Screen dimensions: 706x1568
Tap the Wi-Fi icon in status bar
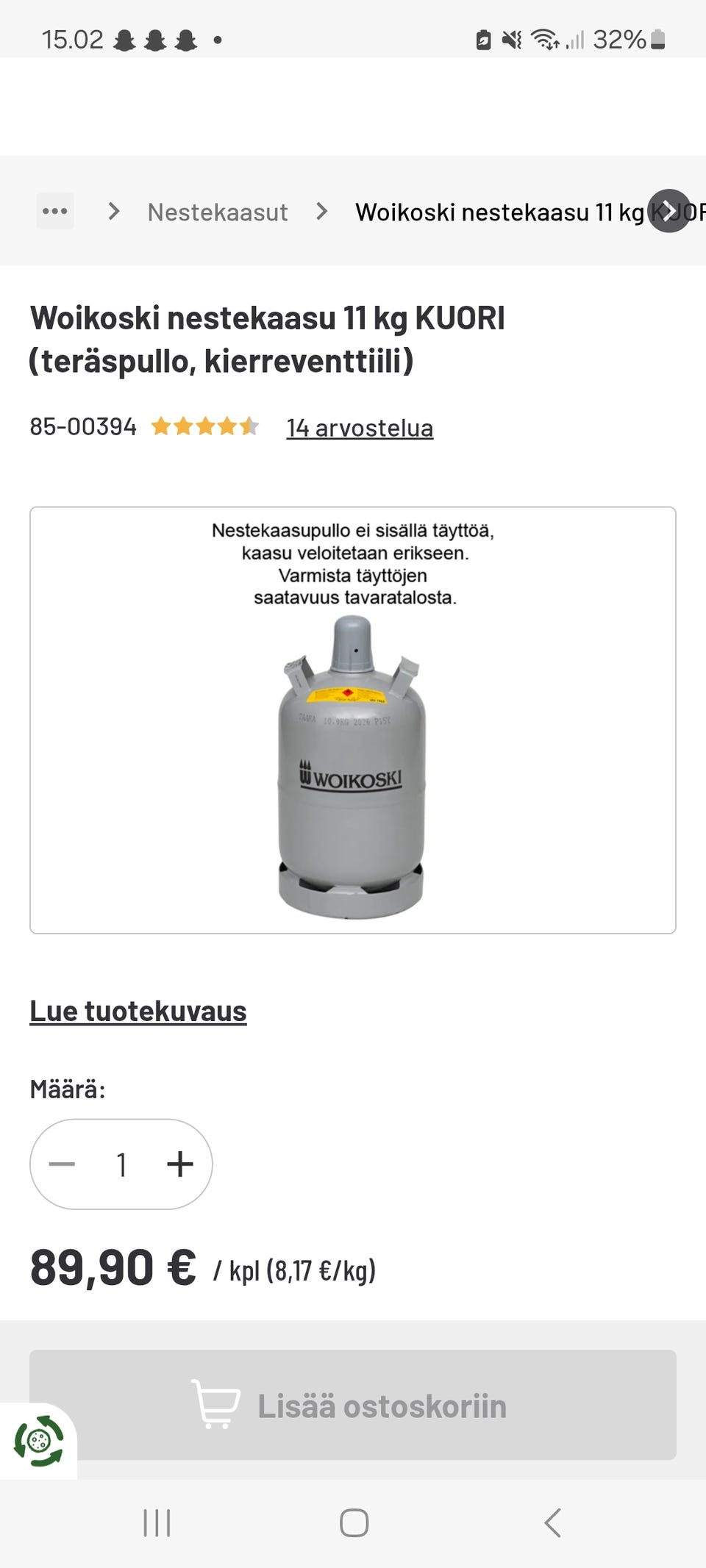coord(544,38)
